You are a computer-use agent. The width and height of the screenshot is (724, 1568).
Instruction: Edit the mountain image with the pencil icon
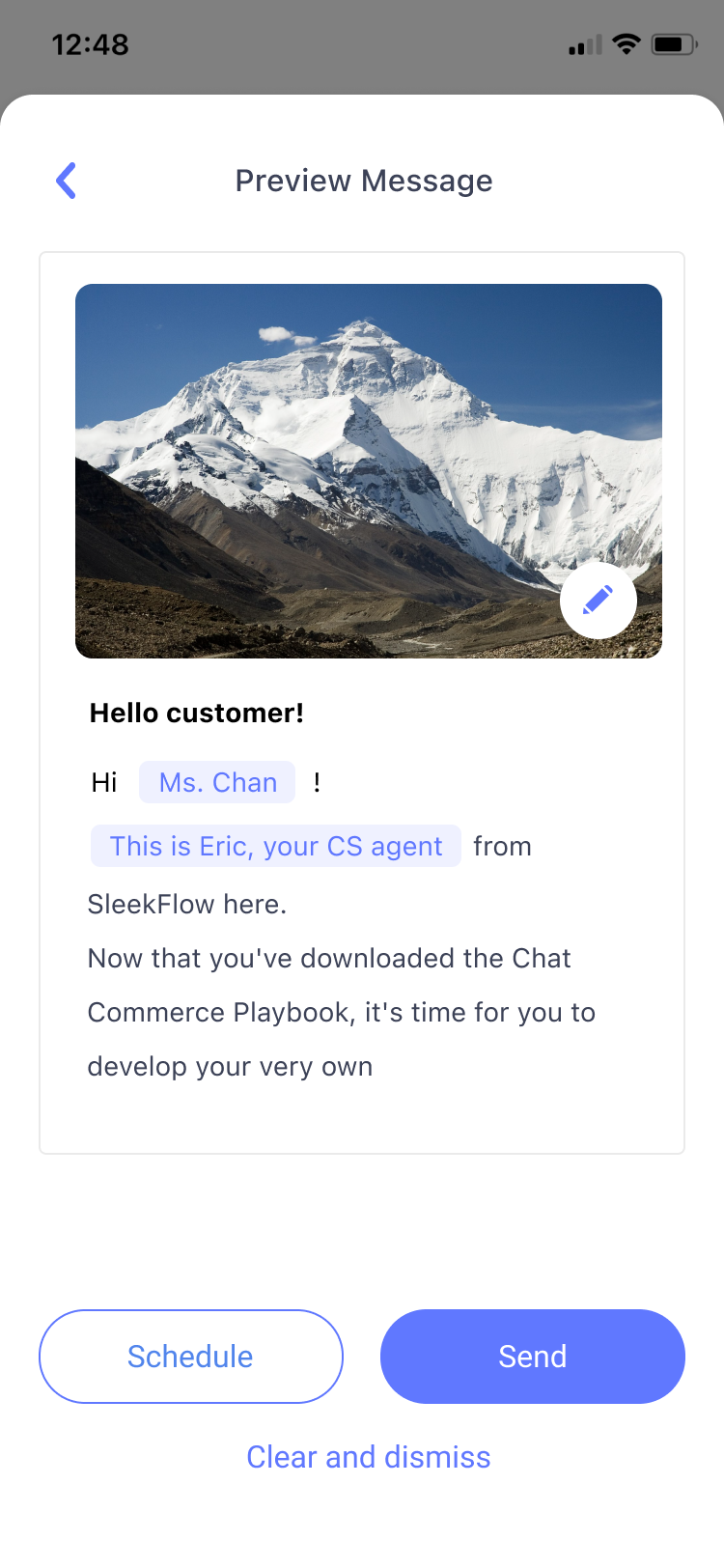(x=598, y=600)
